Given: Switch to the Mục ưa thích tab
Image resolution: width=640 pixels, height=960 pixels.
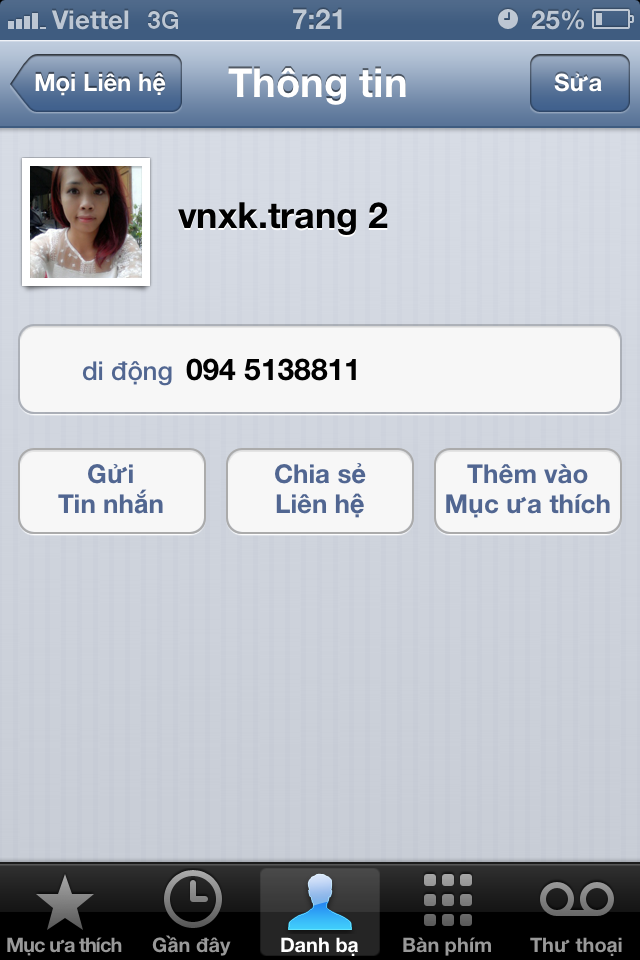Looking at the screenshot, I should pos(64,912).
